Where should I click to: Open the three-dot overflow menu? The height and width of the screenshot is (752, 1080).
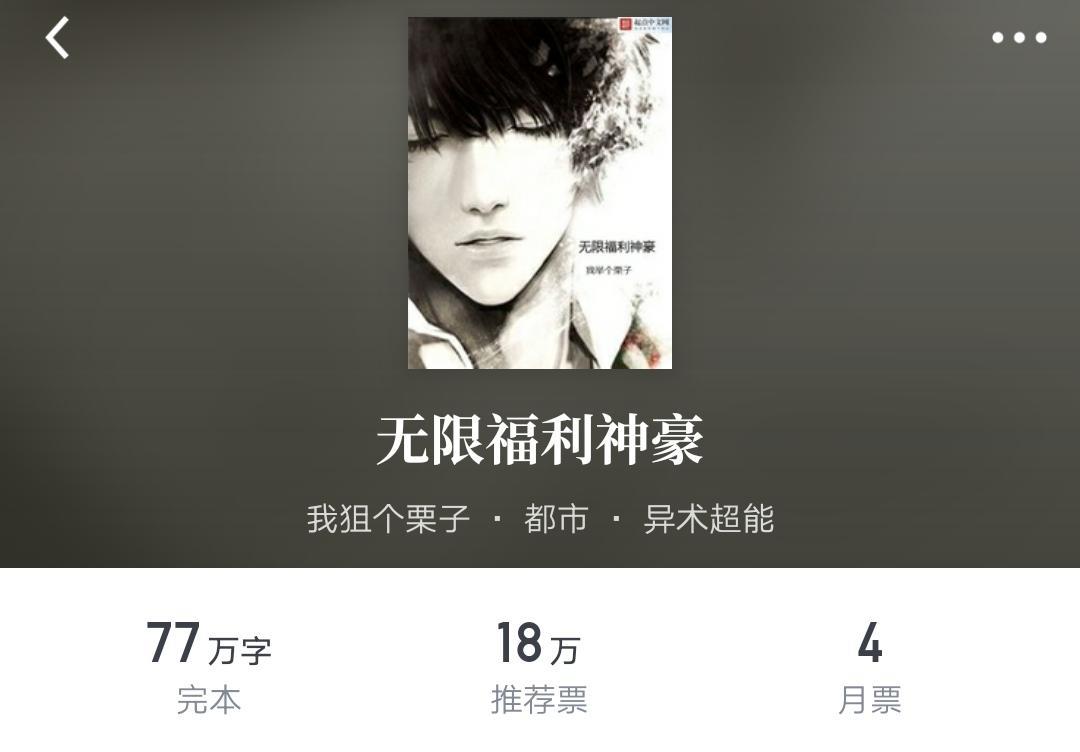pyautogui.click(x=1018, y=38)
